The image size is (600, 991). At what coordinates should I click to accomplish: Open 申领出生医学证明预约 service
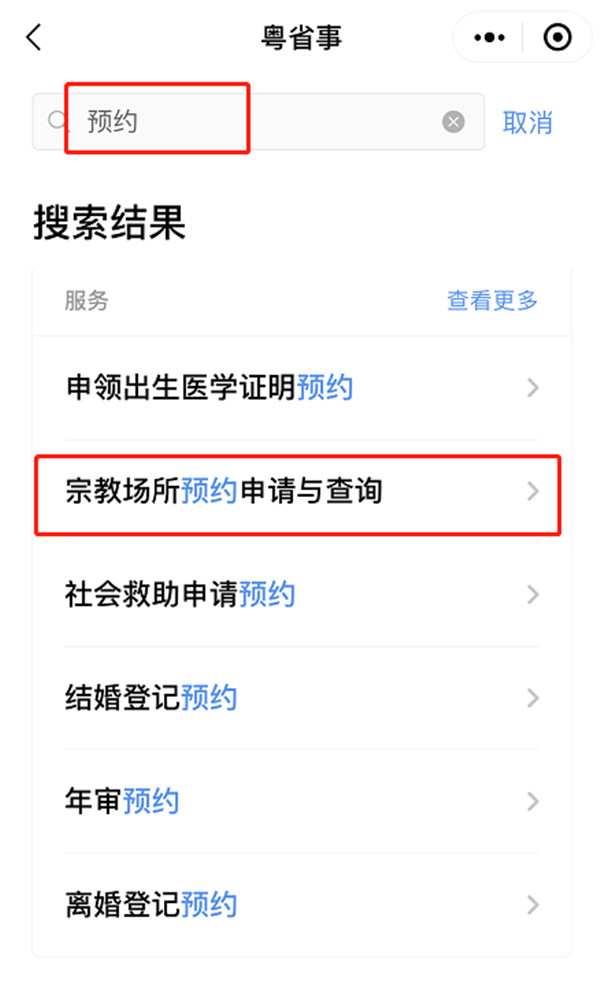300,387
